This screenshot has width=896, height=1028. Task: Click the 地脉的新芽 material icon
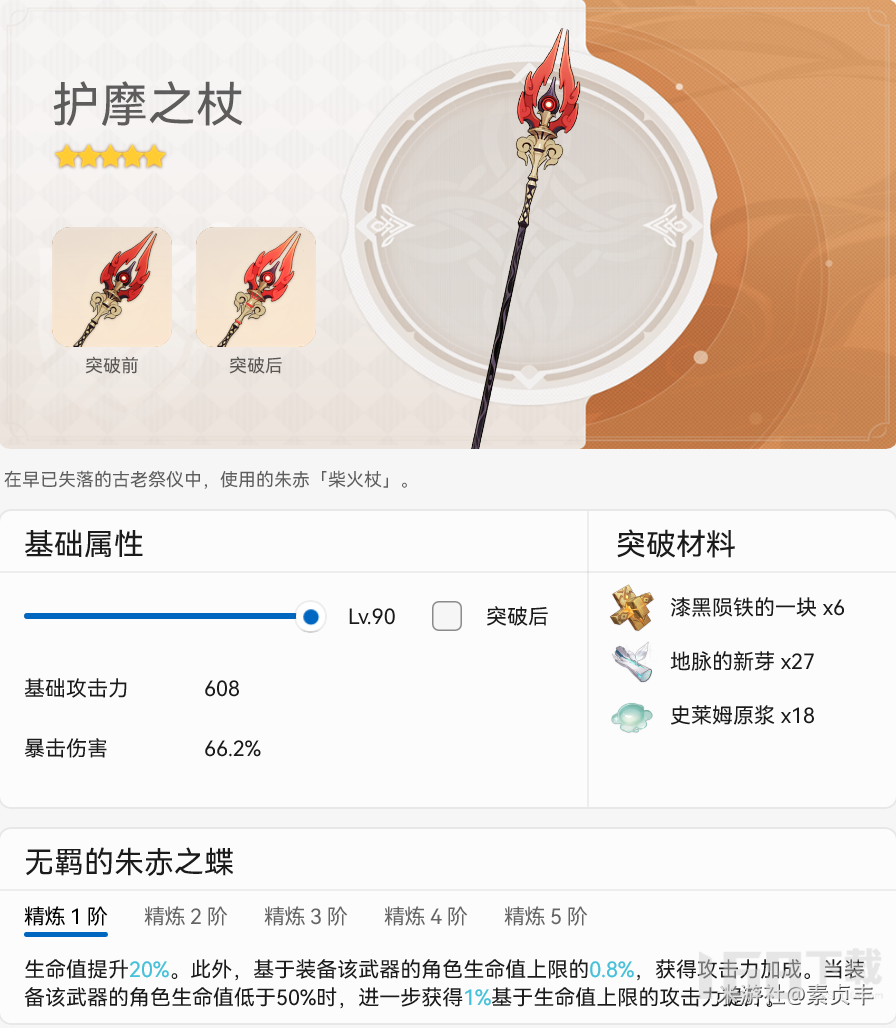[x=633, y=662]
